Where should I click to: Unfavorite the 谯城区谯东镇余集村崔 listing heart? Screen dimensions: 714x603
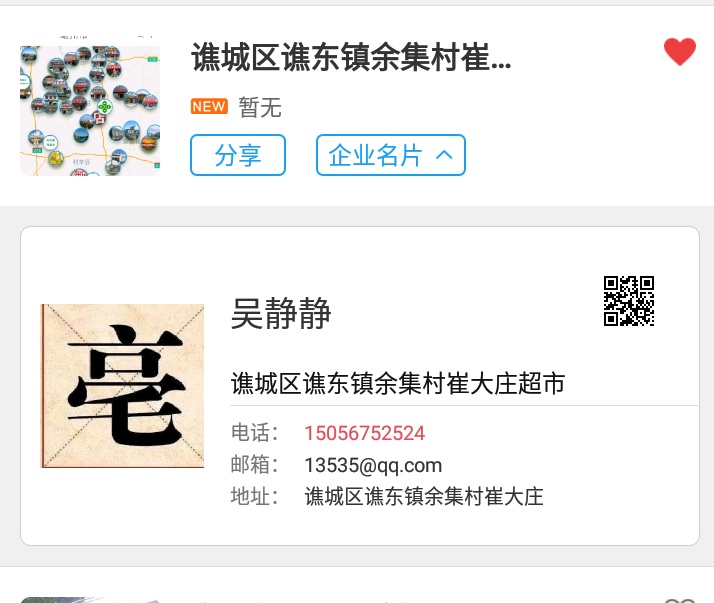click(x=679, y=52)
